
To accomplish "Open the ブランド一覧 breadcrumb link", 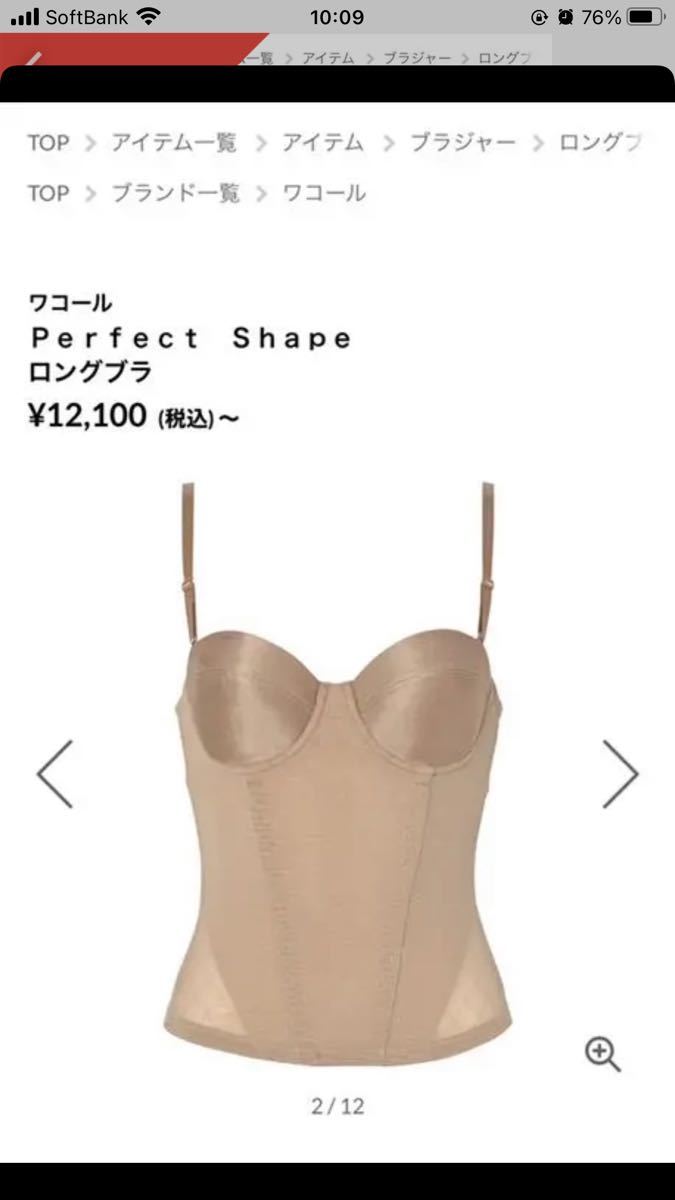I will click(x=176, y=193).
